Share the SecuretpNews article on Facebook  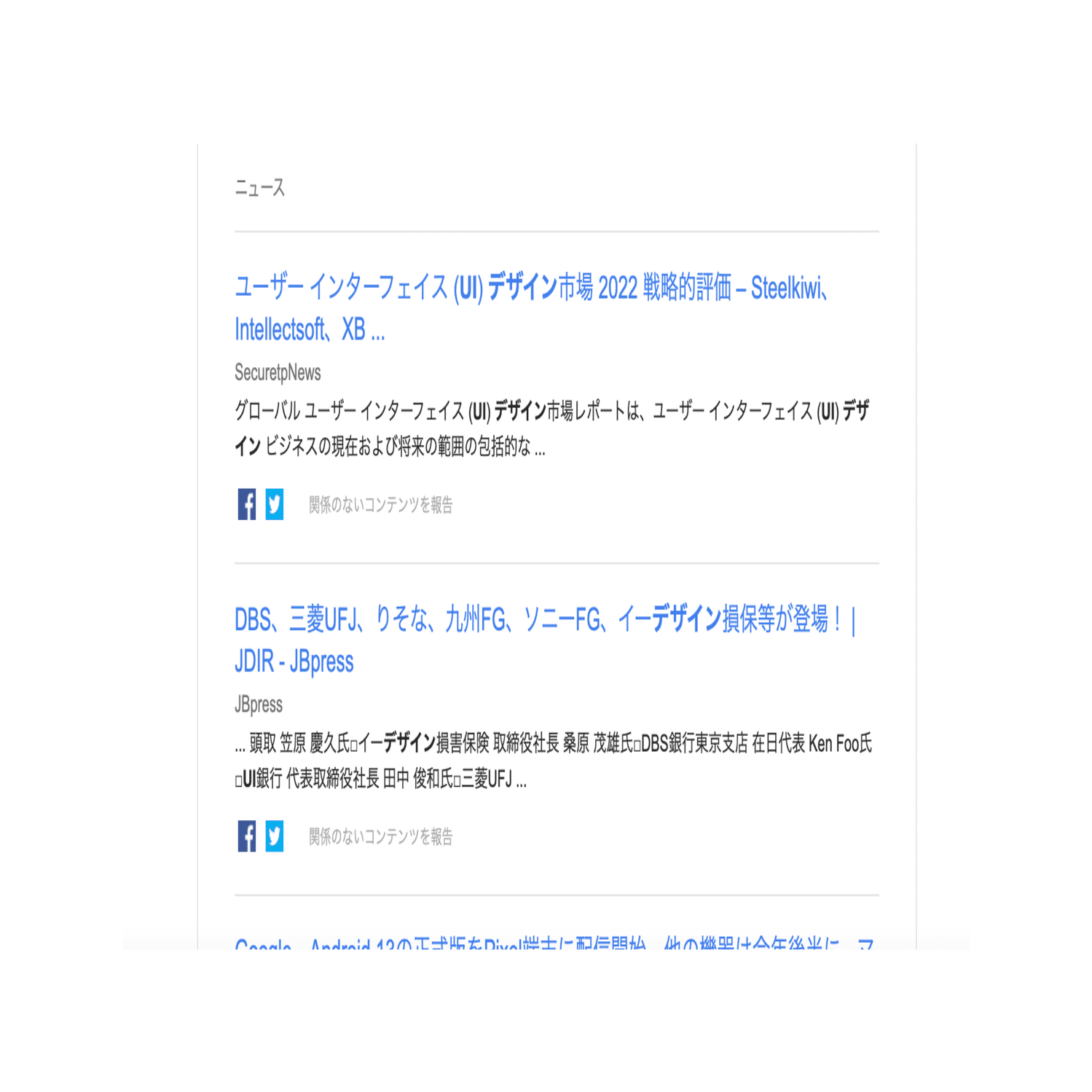247,504
